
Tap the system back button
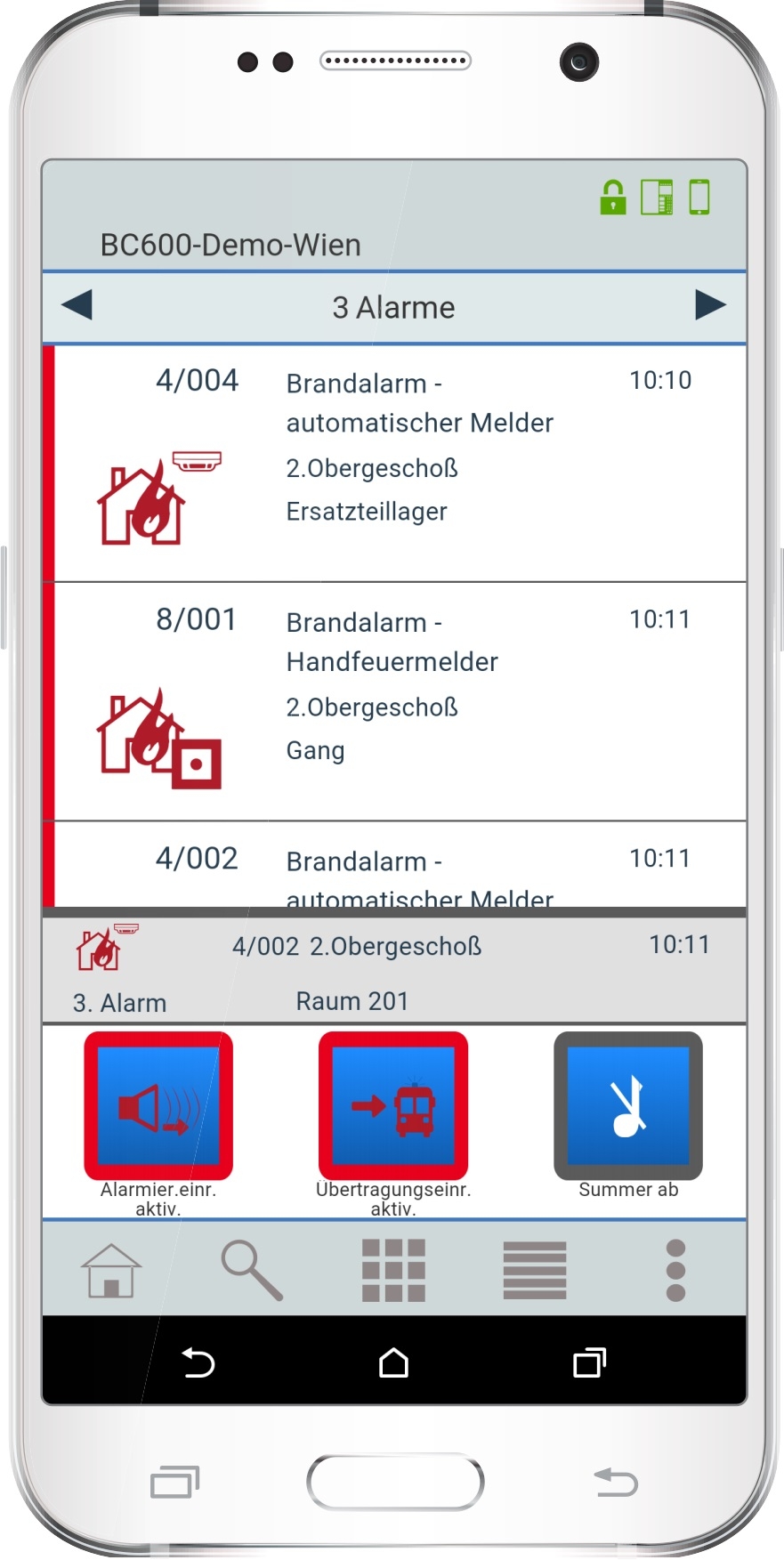coord(198,1362)
